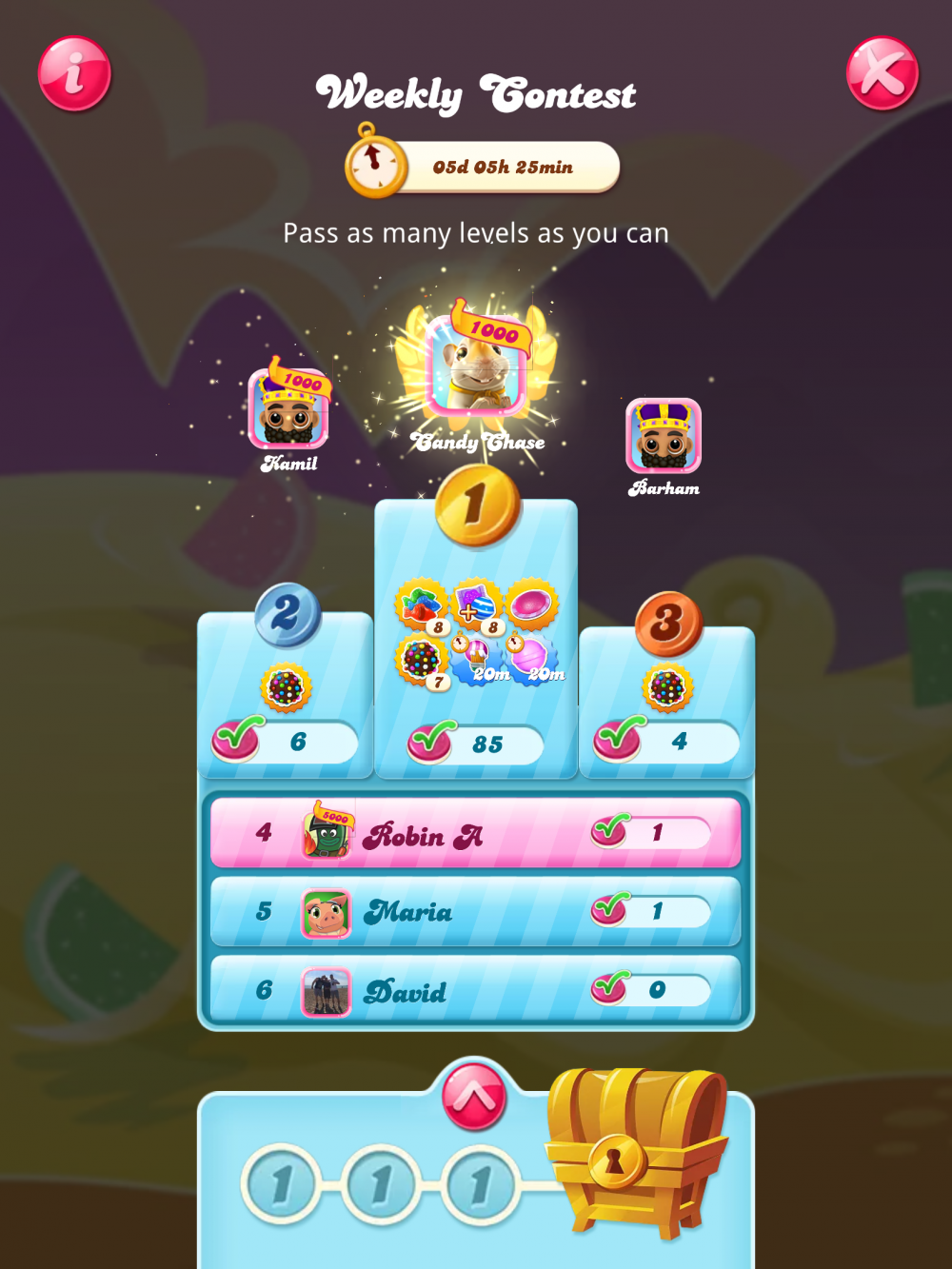Open Robin A's leaderboard row

tap(474, 834)
